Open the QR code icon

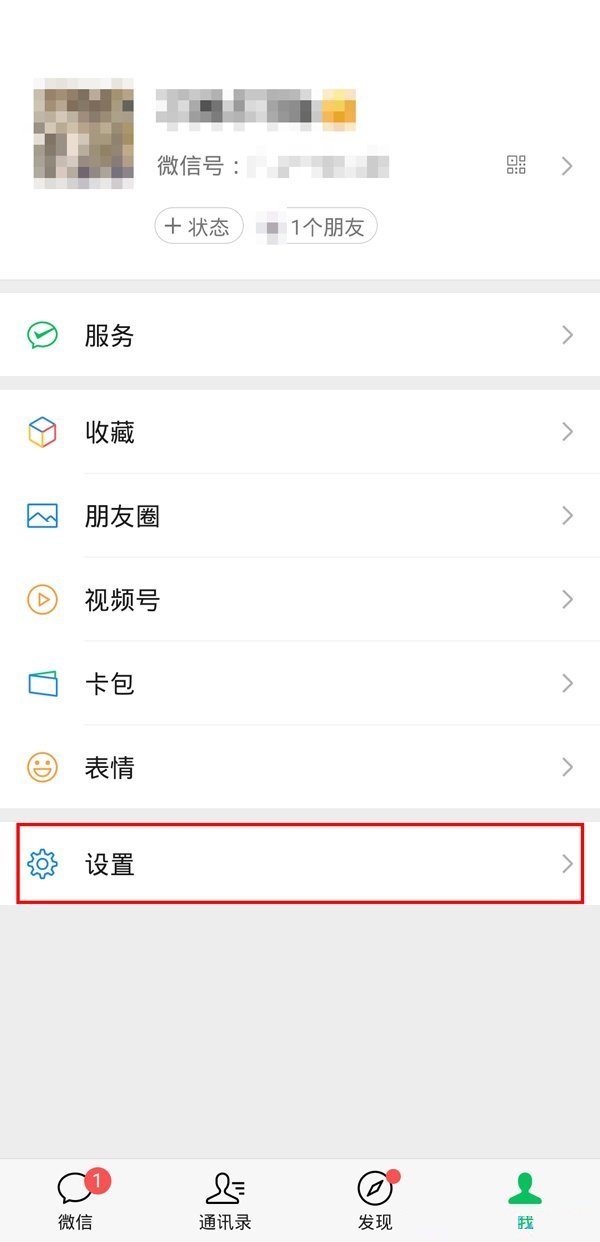[516, 166]
